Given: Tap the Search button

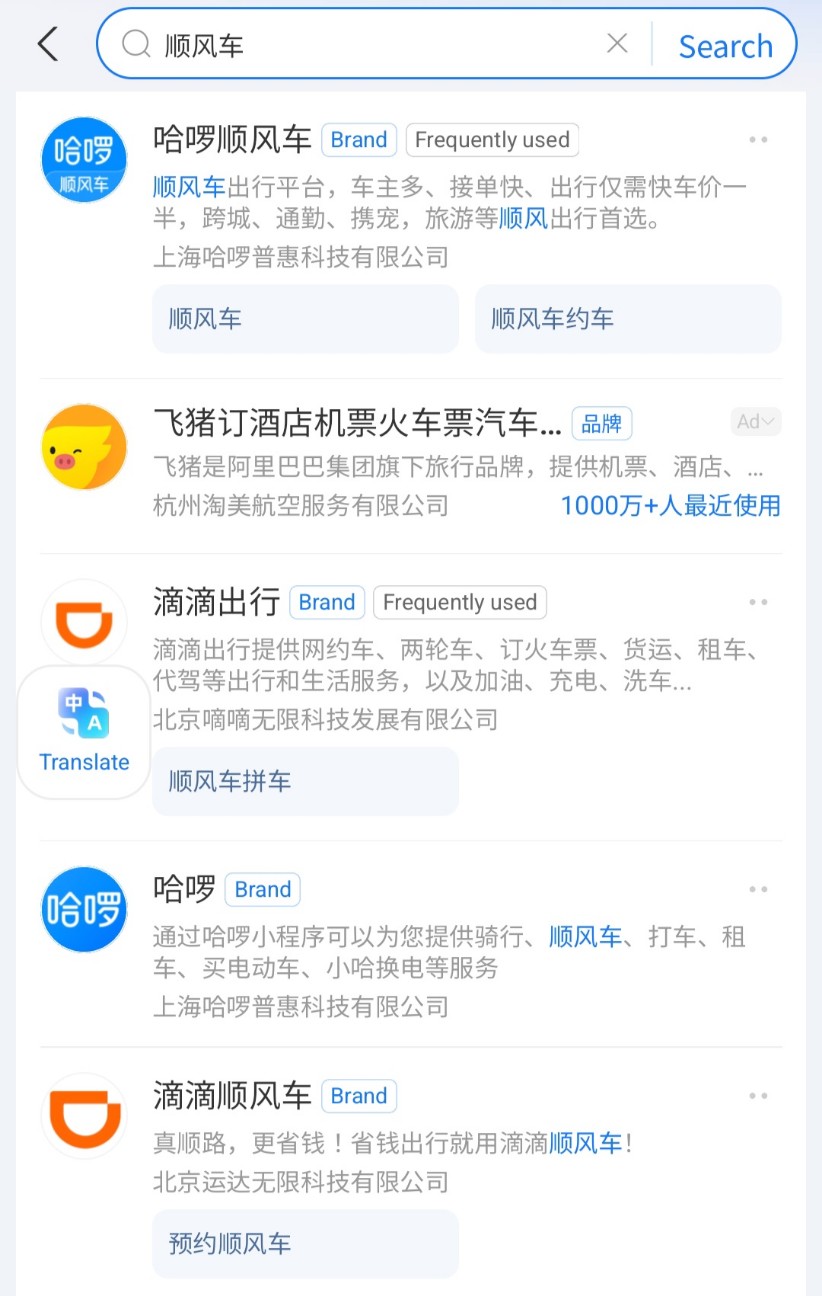Looking at the screenshot, I should click(x=725, y=46).
